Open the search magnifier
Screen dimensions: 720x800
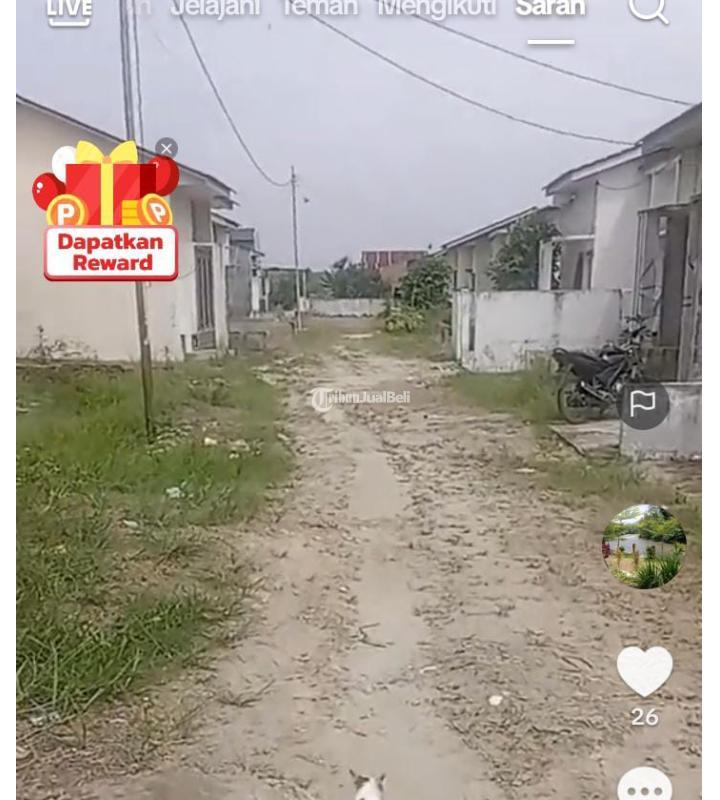tap(647, 10)
